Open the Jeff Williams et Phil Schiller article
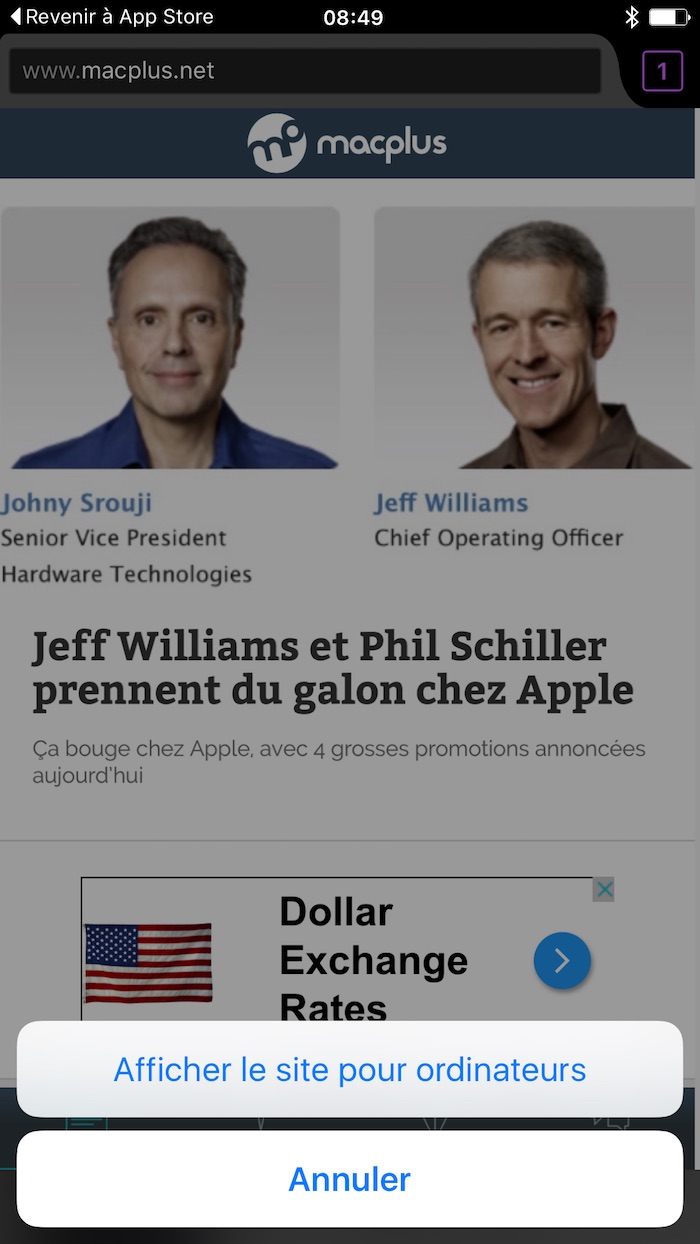 point(333,668)
